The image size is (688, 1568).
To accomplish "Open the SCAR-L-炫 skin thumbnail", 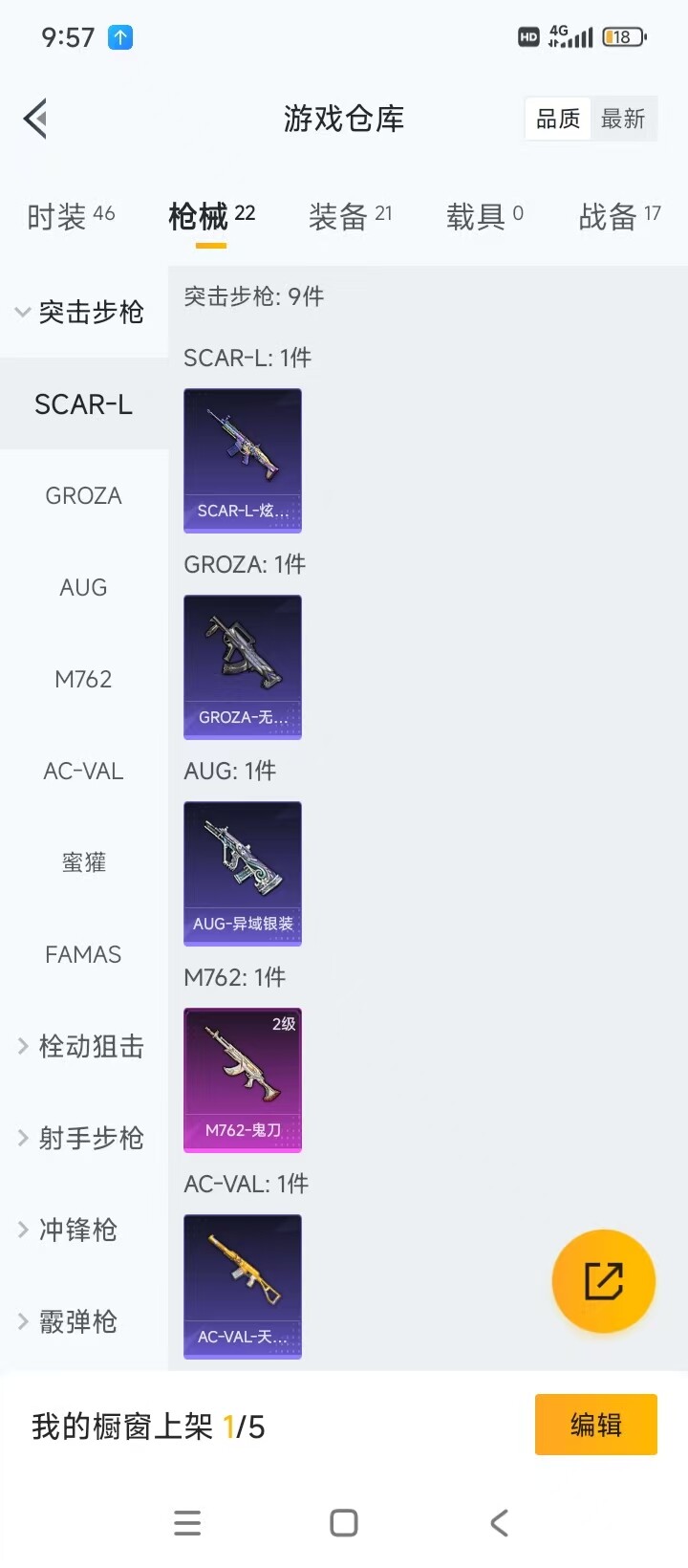I will click(x=242, y=461).
